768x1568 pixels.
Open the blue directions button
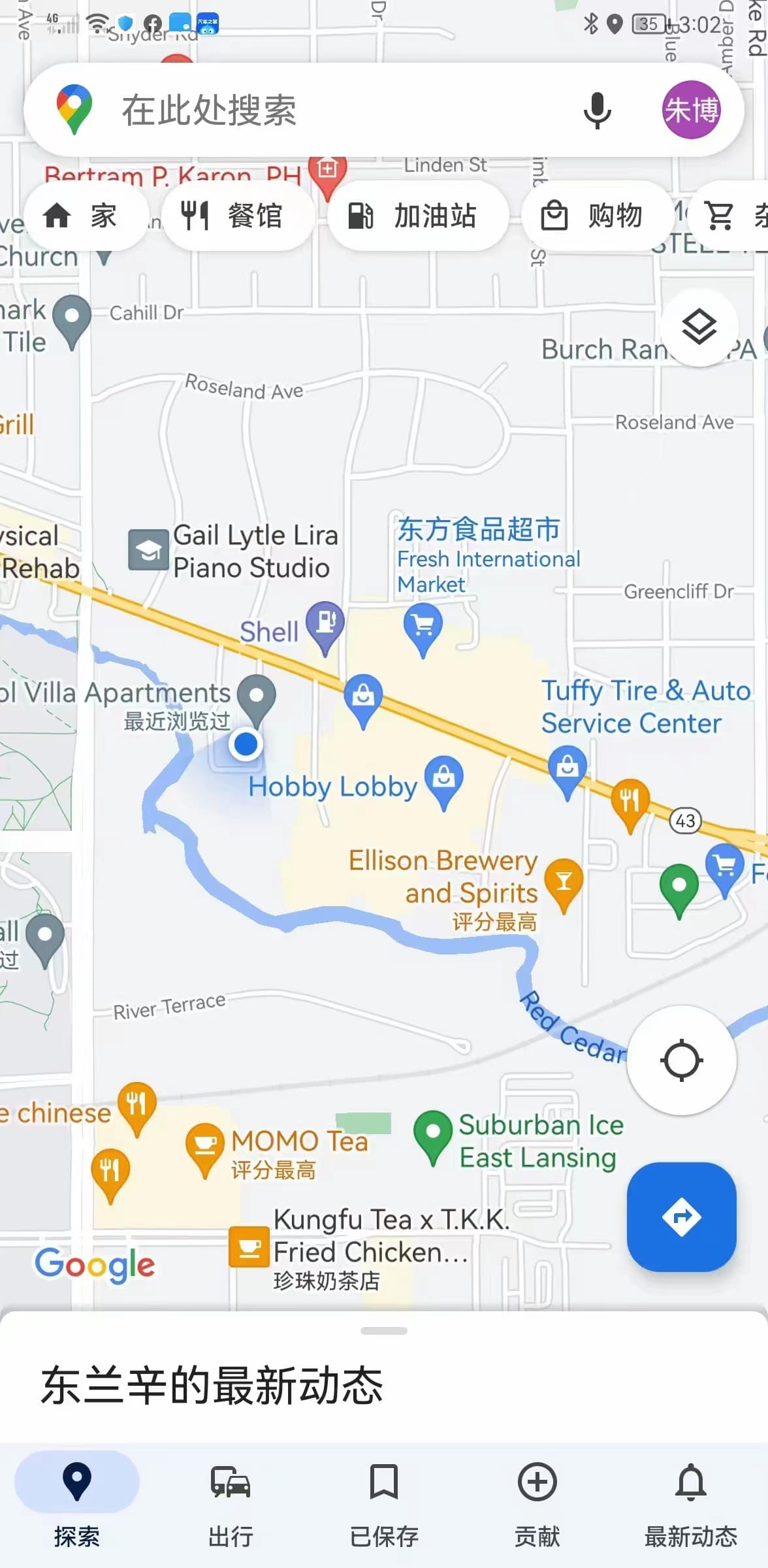click(x=681, y=1217)
